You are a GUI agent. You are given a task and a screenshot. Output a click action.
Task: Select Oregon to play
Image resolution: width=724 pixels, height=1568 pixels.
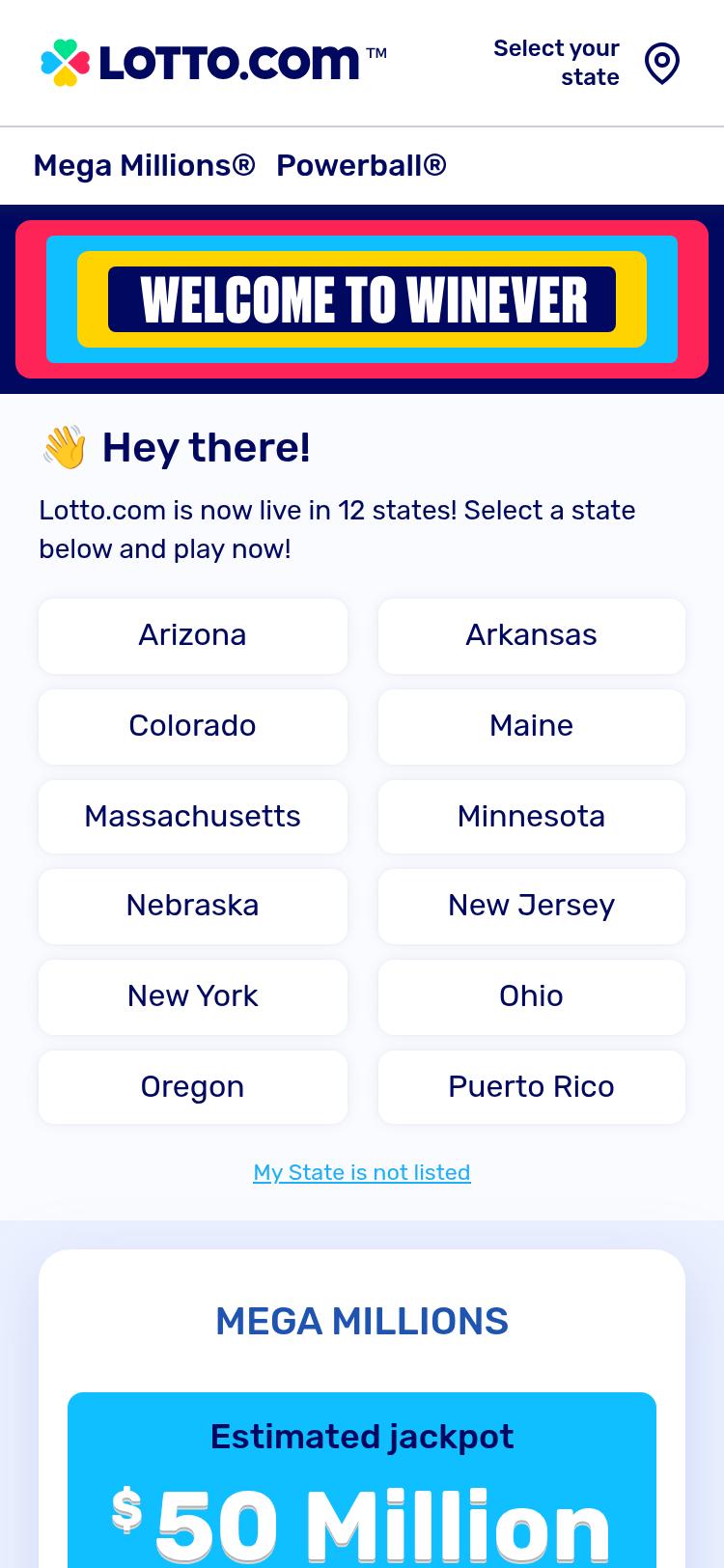(x=193, y=1086)
